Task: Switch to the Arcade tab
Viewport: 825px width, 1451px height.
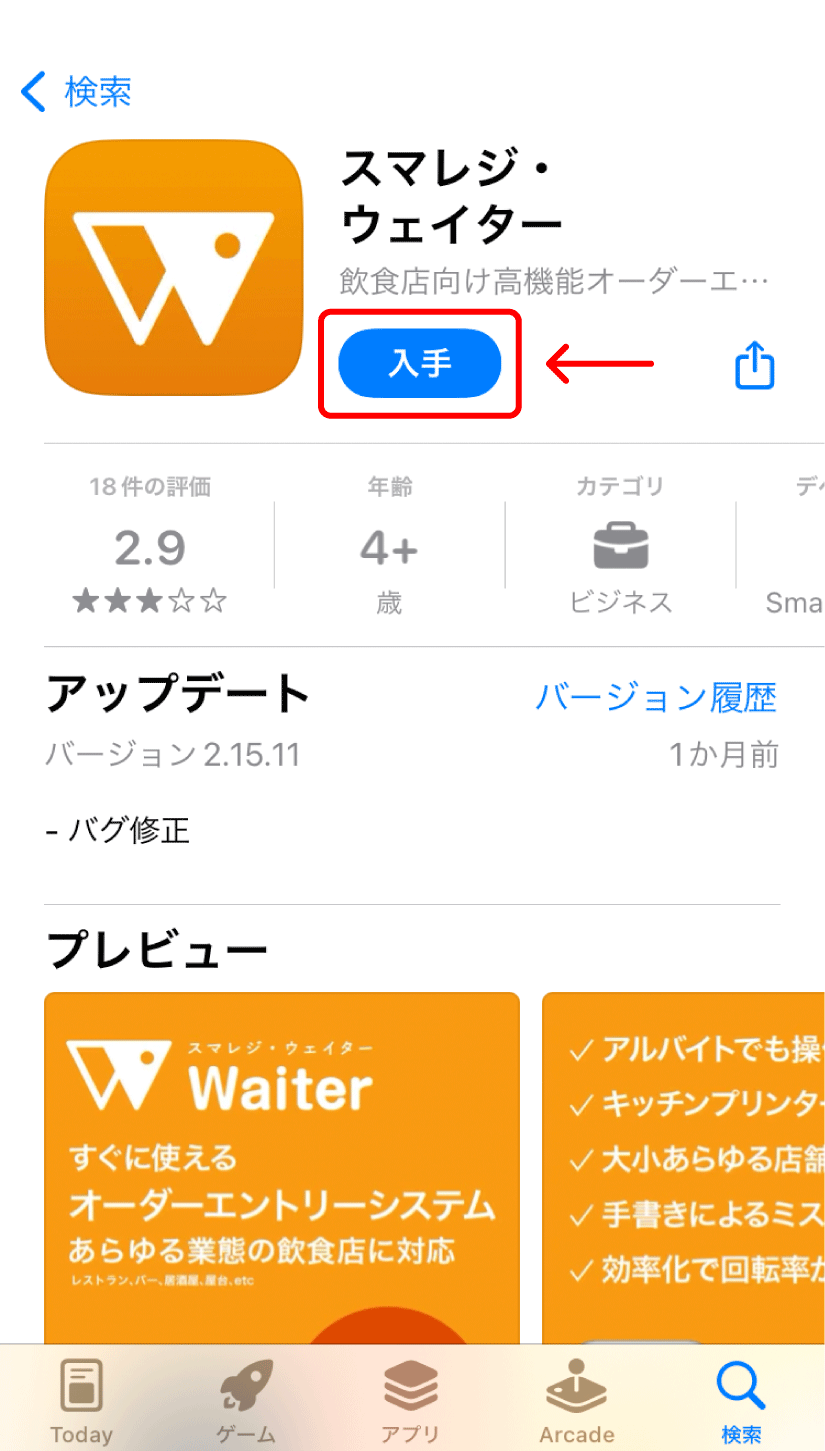Action: [x=576, y=1402]
